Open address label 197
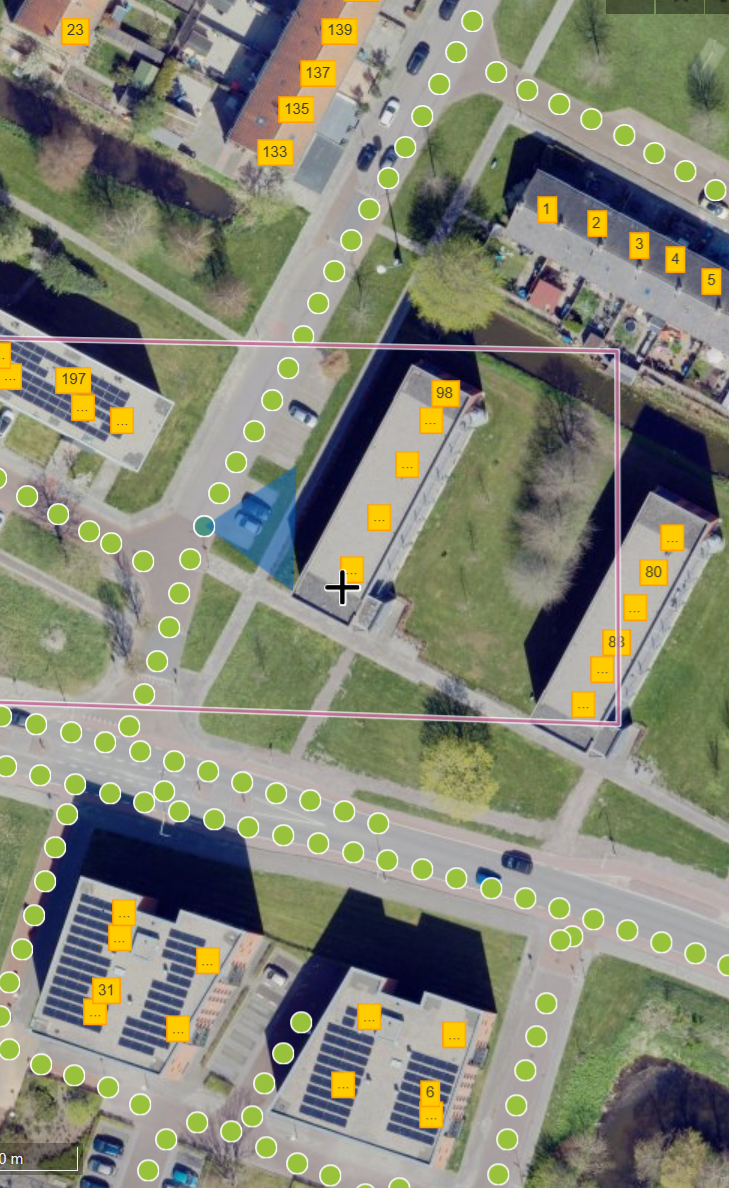The width and height of the screenshot is (729, 1188). coord(74,380)
